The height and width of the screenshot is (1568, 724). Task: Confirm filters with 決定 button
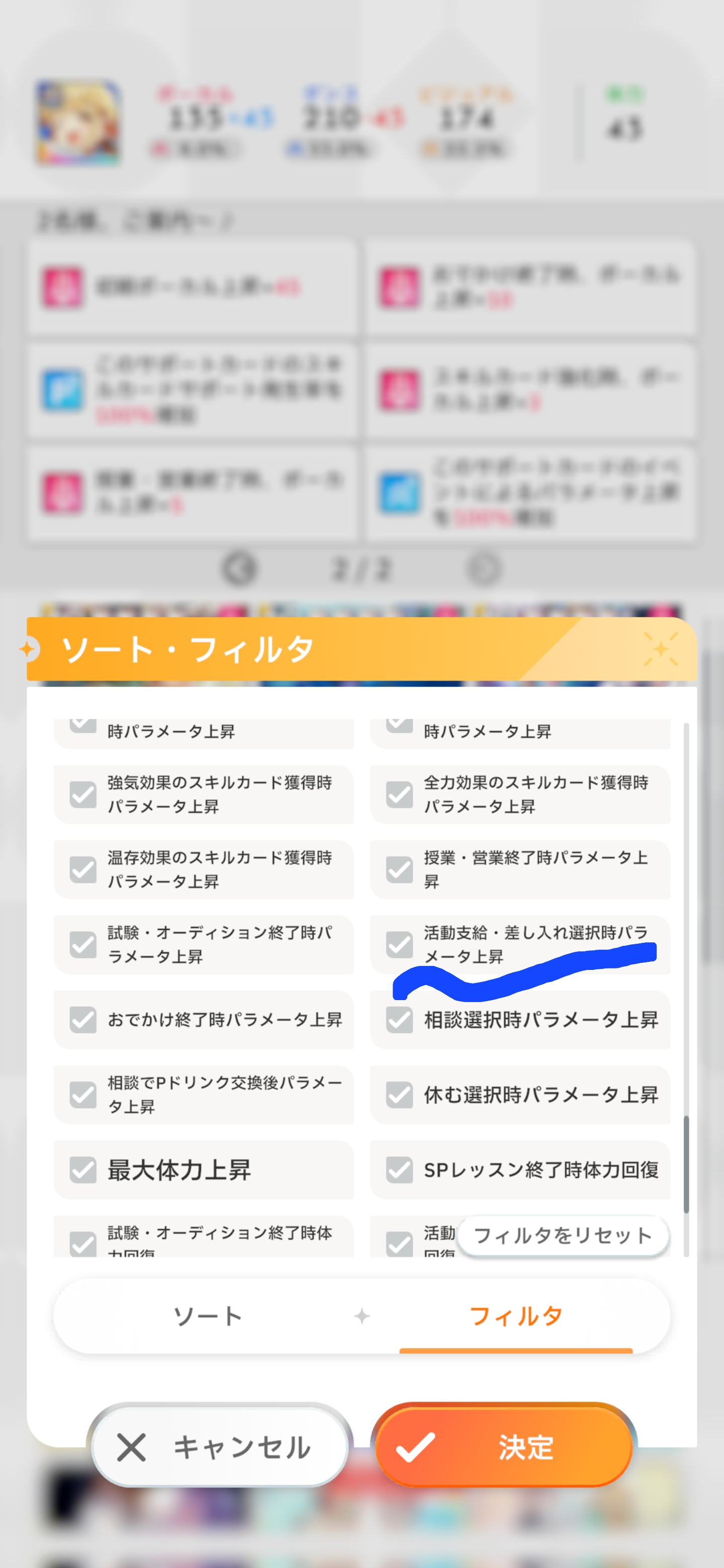pyautogui.click(x=504, y=1447)
